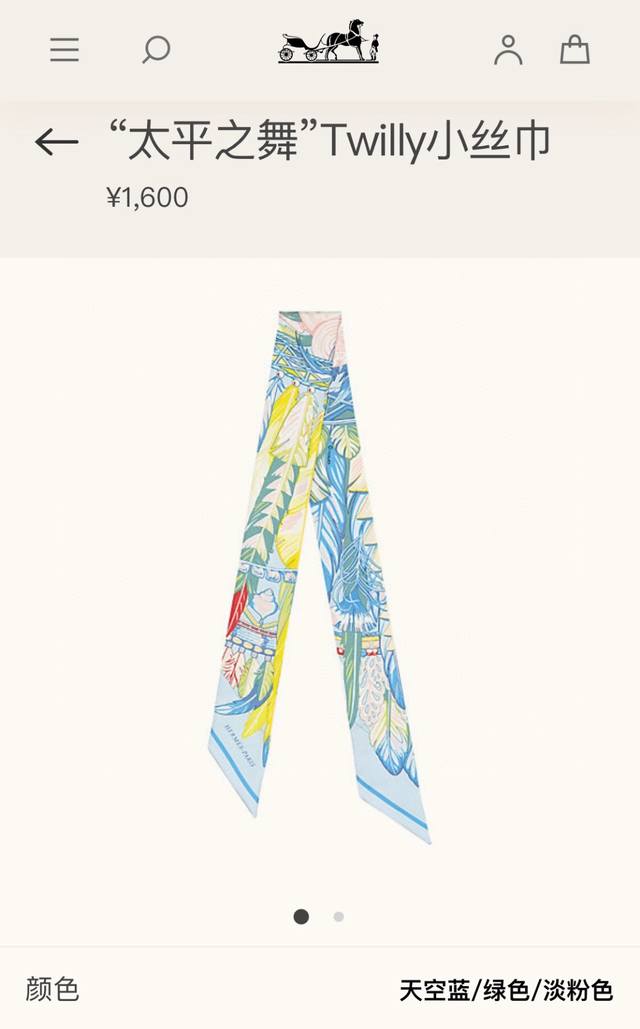Open the search magnifier
Screen dimensions: 640x1029
point(156,49)
